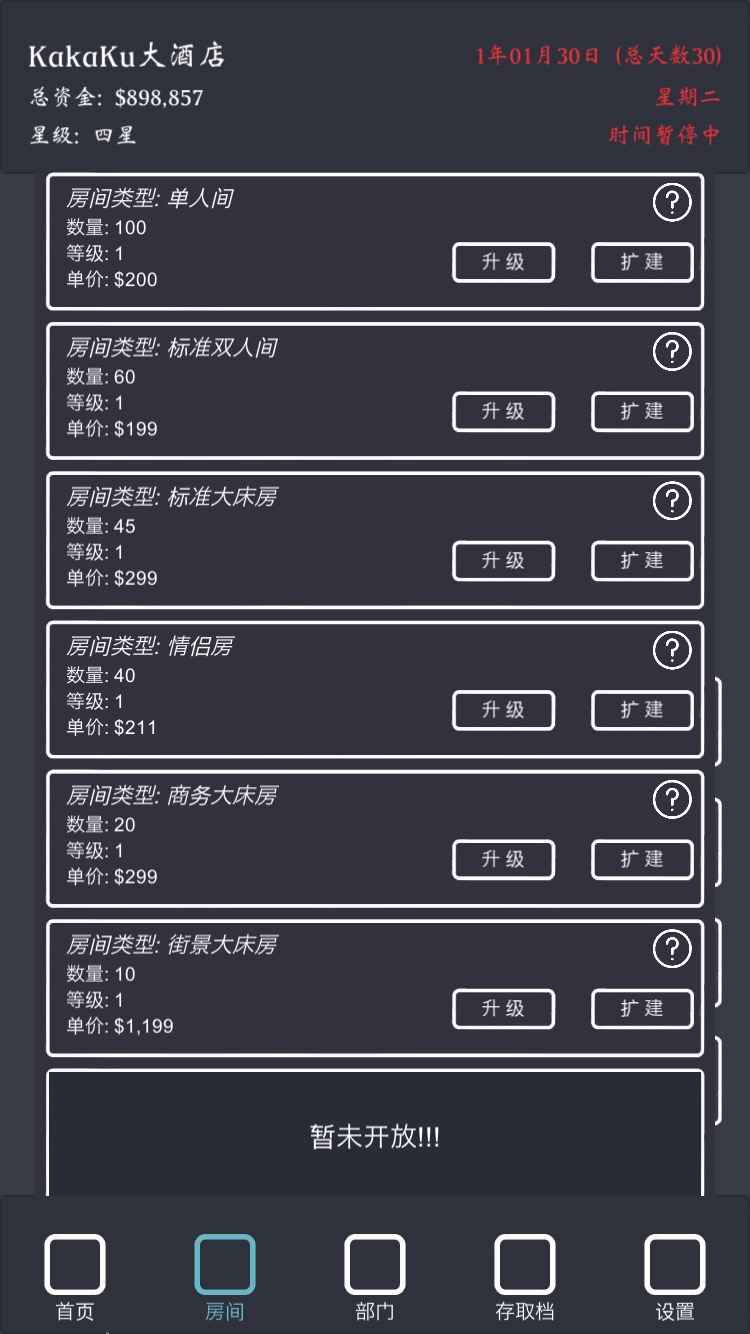The width and height of the screenshot is (750, 1334).
Task: Open the help icon for 标准大床房
Action: (672, 501)
